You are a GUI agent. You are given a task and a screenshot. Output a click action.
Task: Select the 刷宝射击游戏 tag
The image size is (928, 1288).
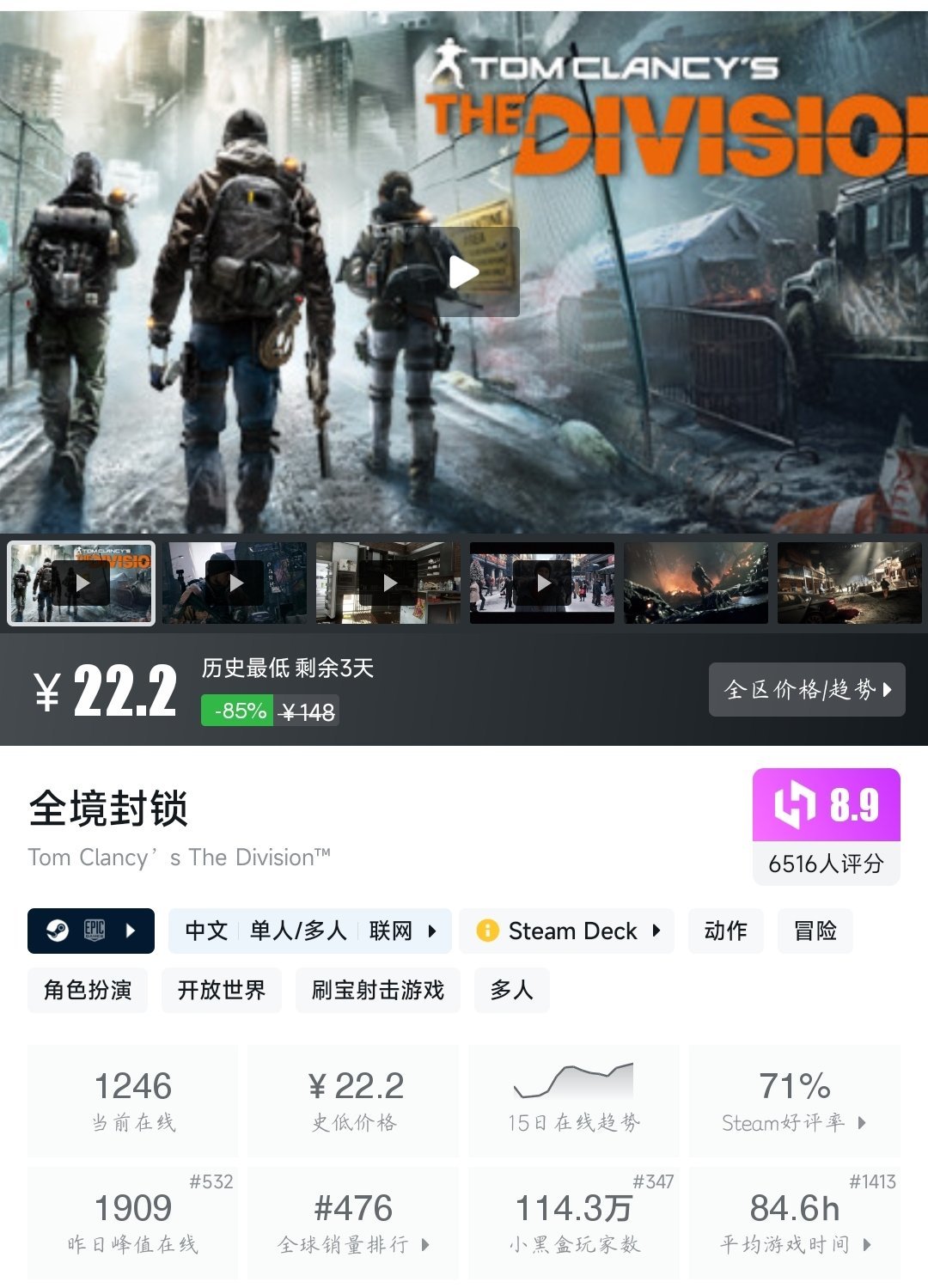[378, 990]
